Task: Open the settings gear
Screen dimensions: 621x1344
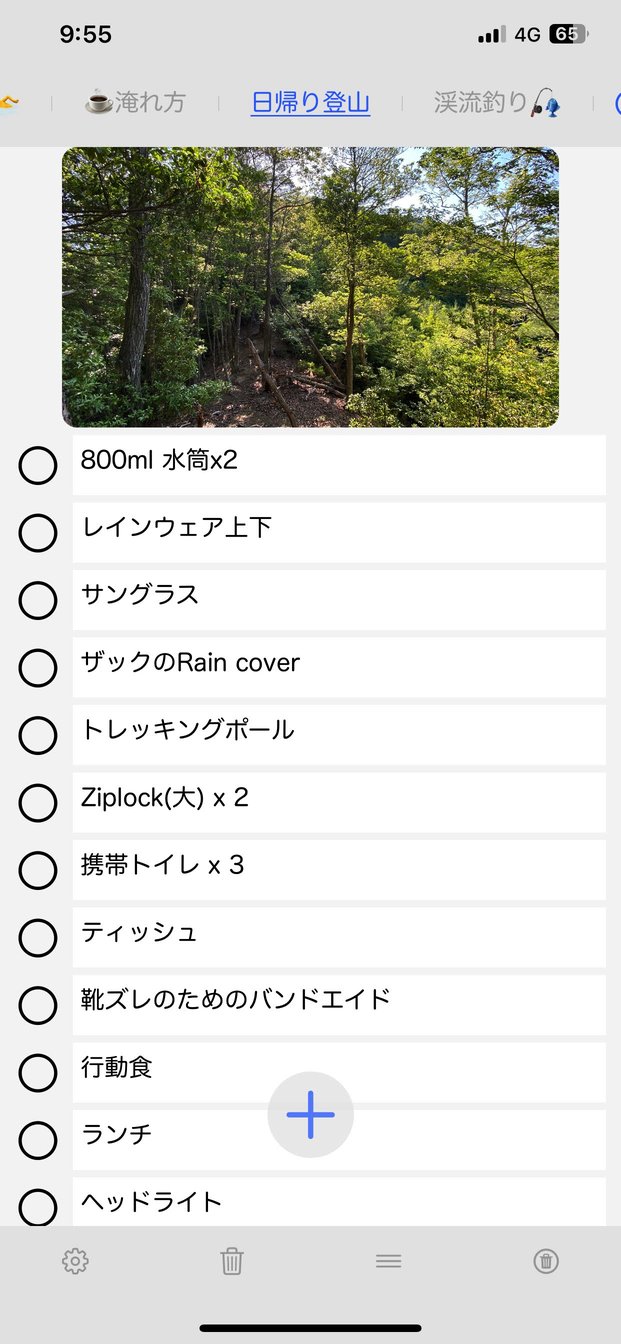Action: coord(75,1261)
